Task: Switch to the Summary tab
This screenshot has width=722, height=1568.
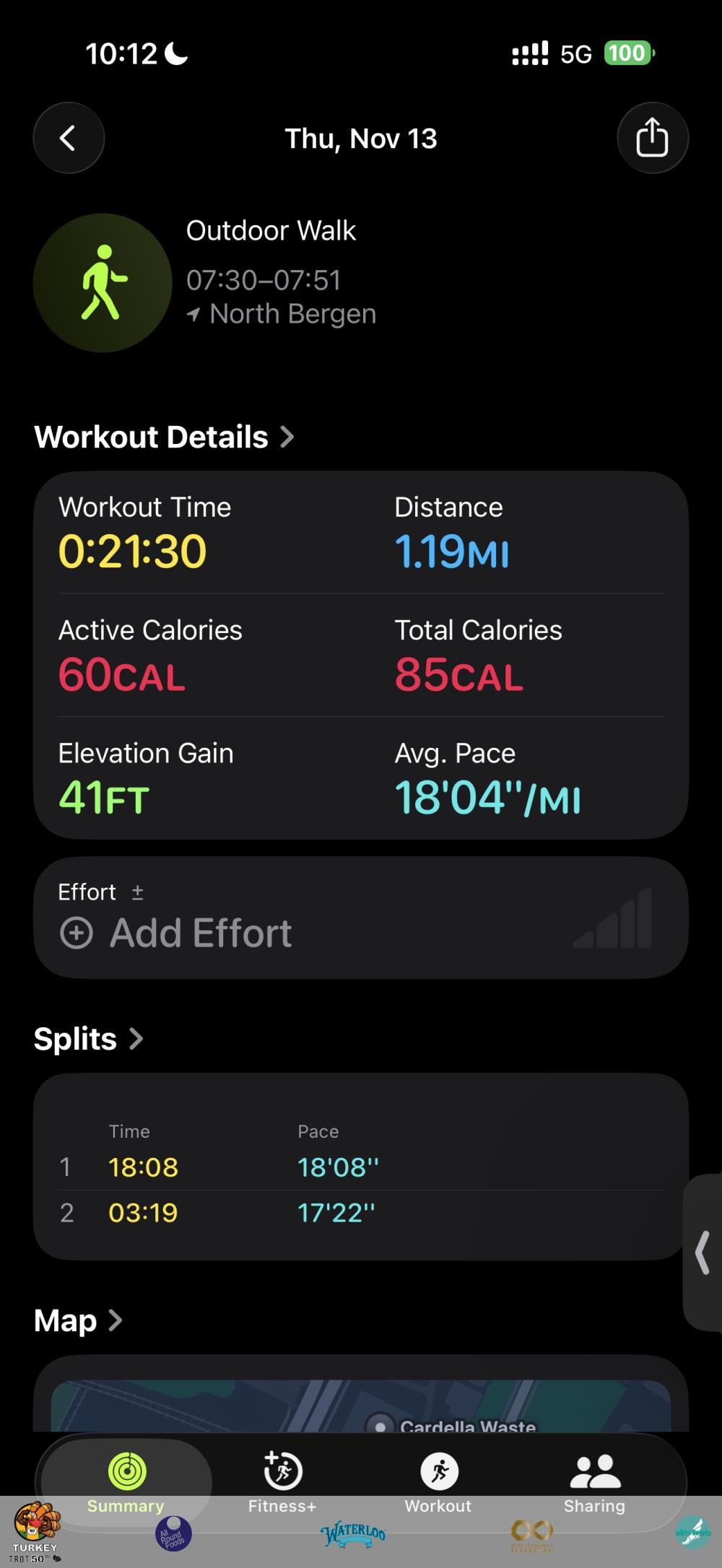Action: coord(126,1478)
